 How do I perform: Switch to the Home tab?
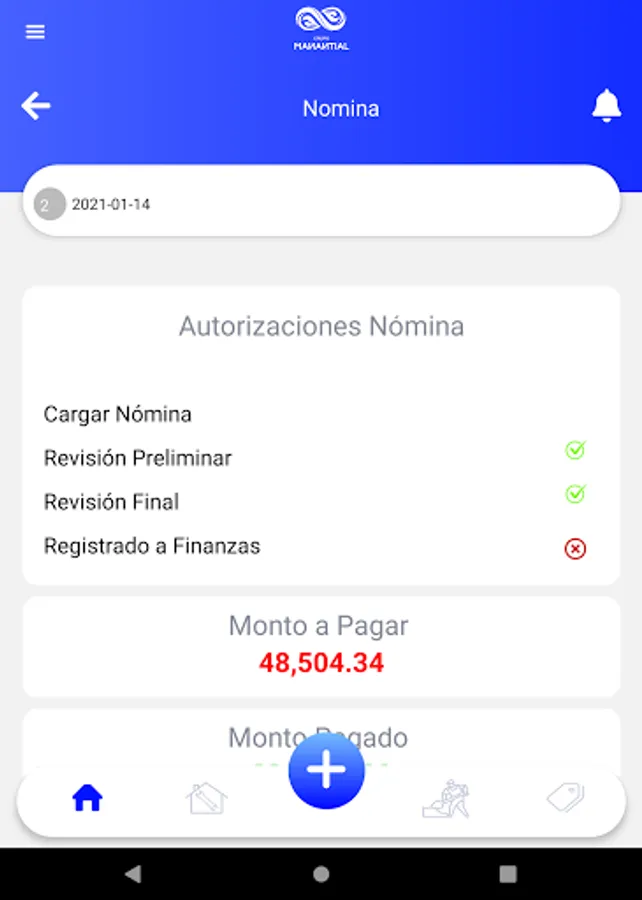pos(87,798)
